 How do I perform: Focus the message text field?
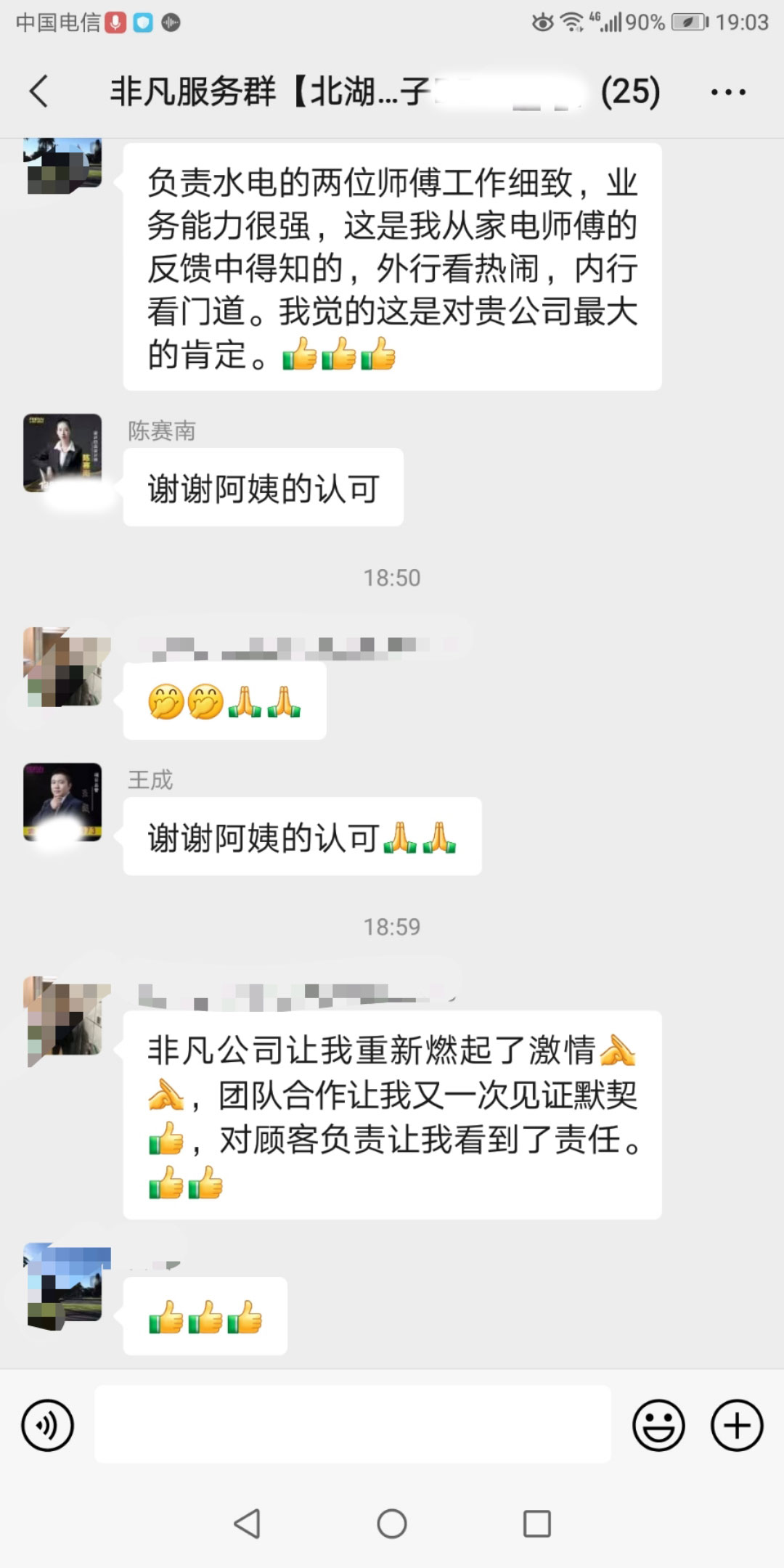point(353,1424)
